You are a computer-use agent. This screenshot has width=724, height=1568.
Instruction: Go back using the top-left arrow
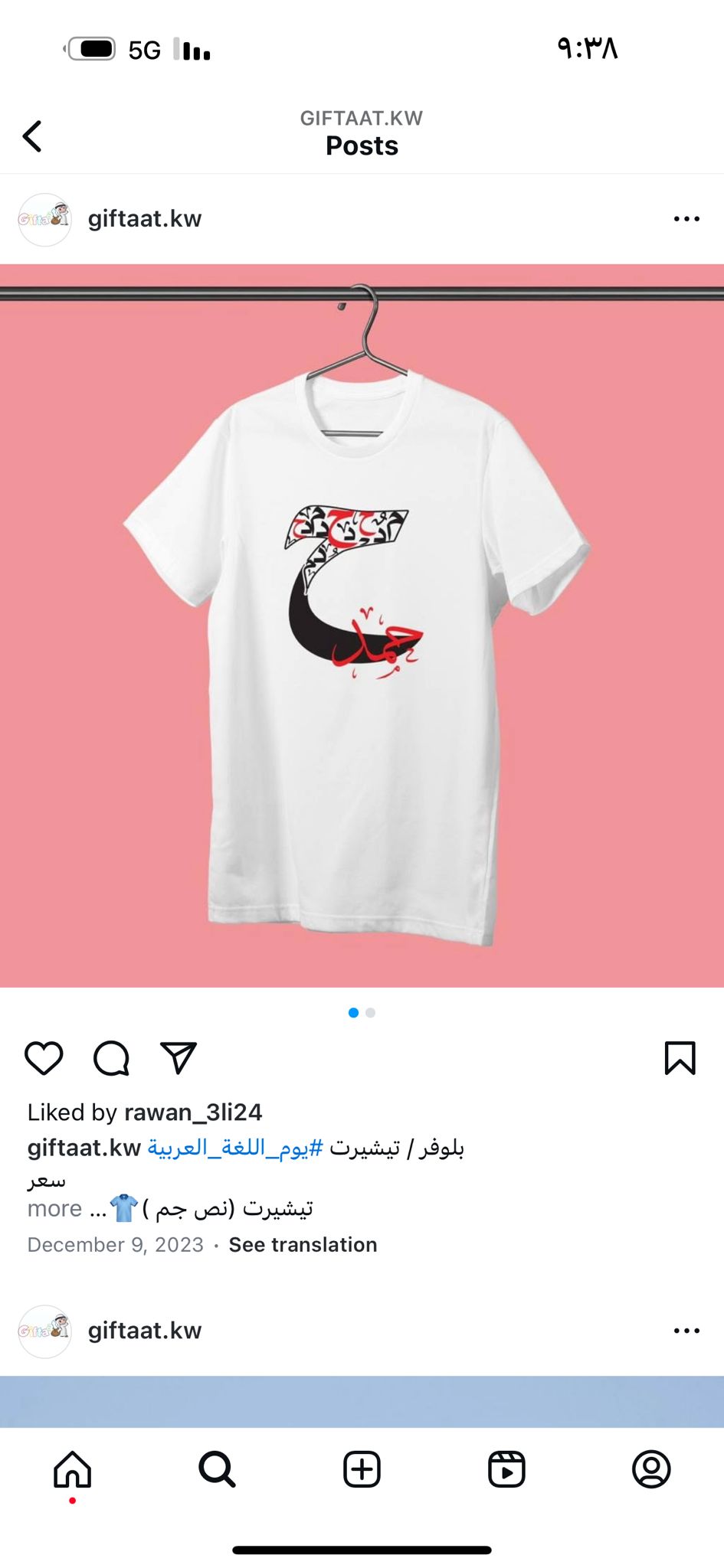(31, 136)
